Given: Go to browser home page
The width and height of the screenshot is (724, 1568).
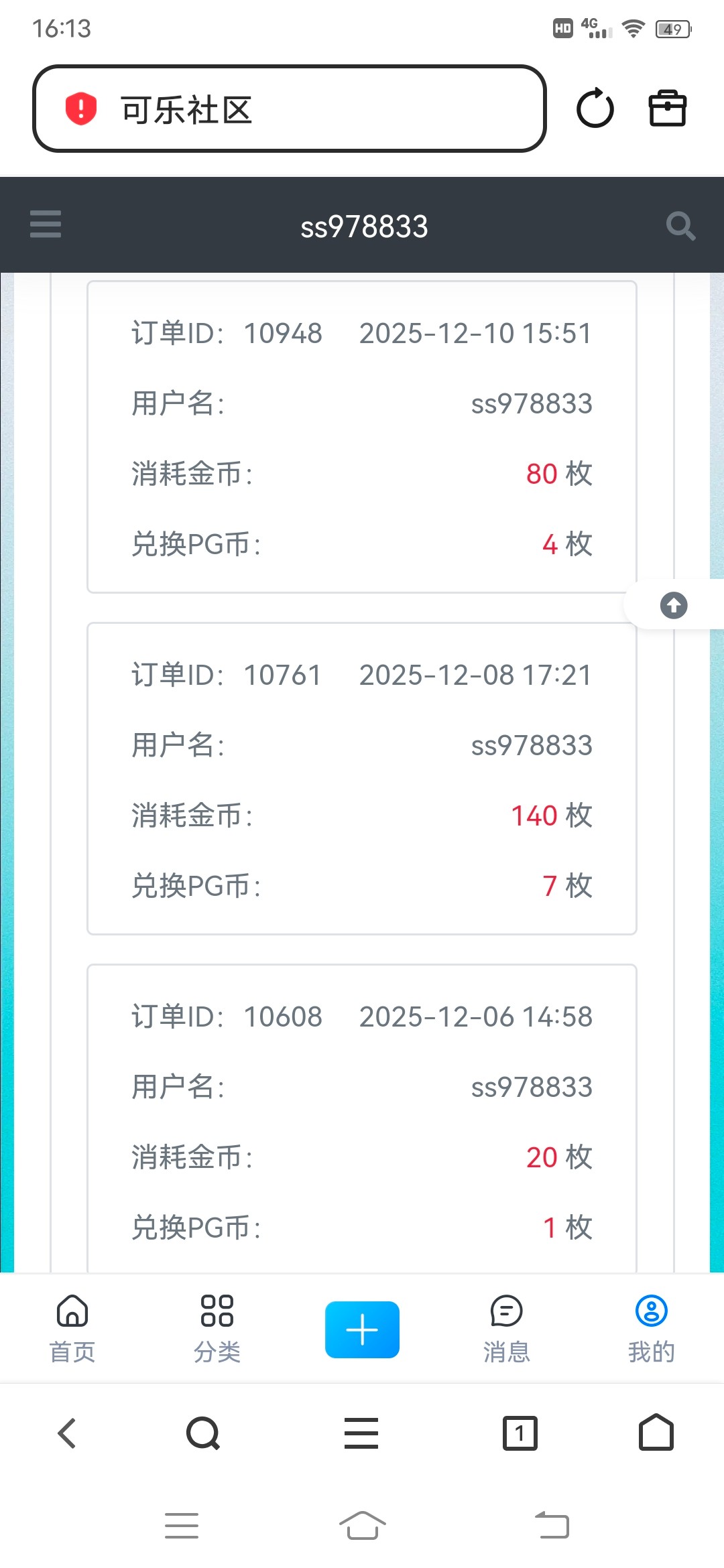Looking at the screenshot, I should [x=656, y=1433].
